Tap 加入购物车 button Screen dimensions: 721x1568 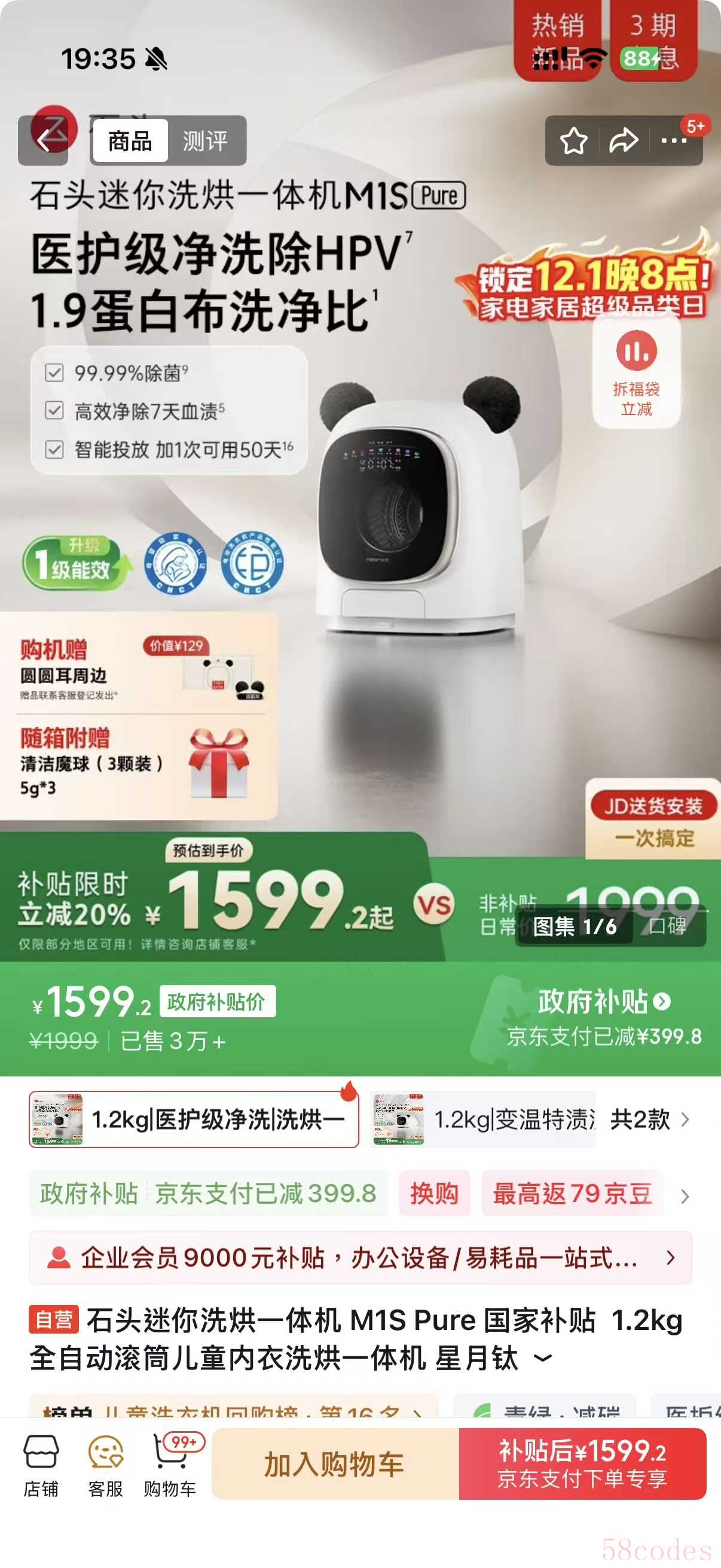click(335, 1464)
